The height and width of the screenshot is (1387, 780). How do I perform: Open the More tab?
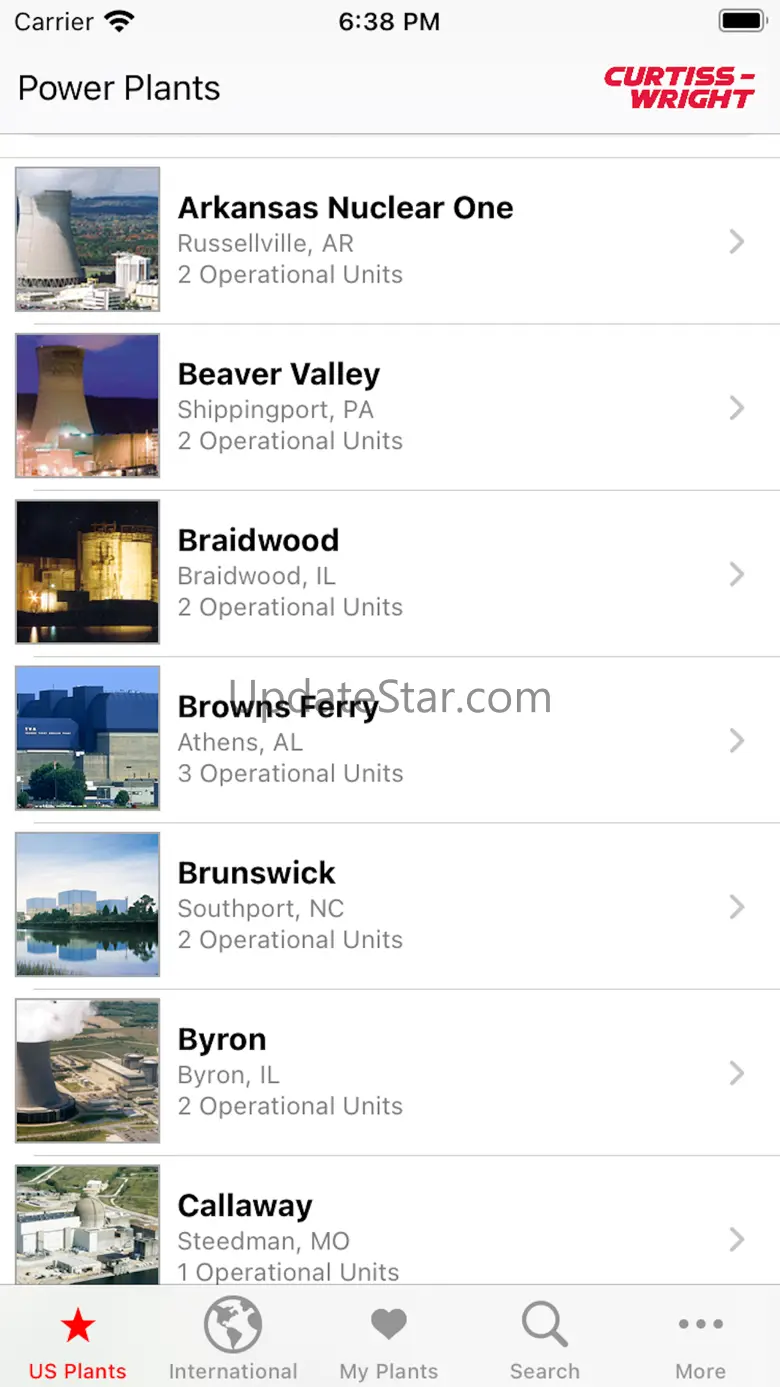coord(700,1340)
